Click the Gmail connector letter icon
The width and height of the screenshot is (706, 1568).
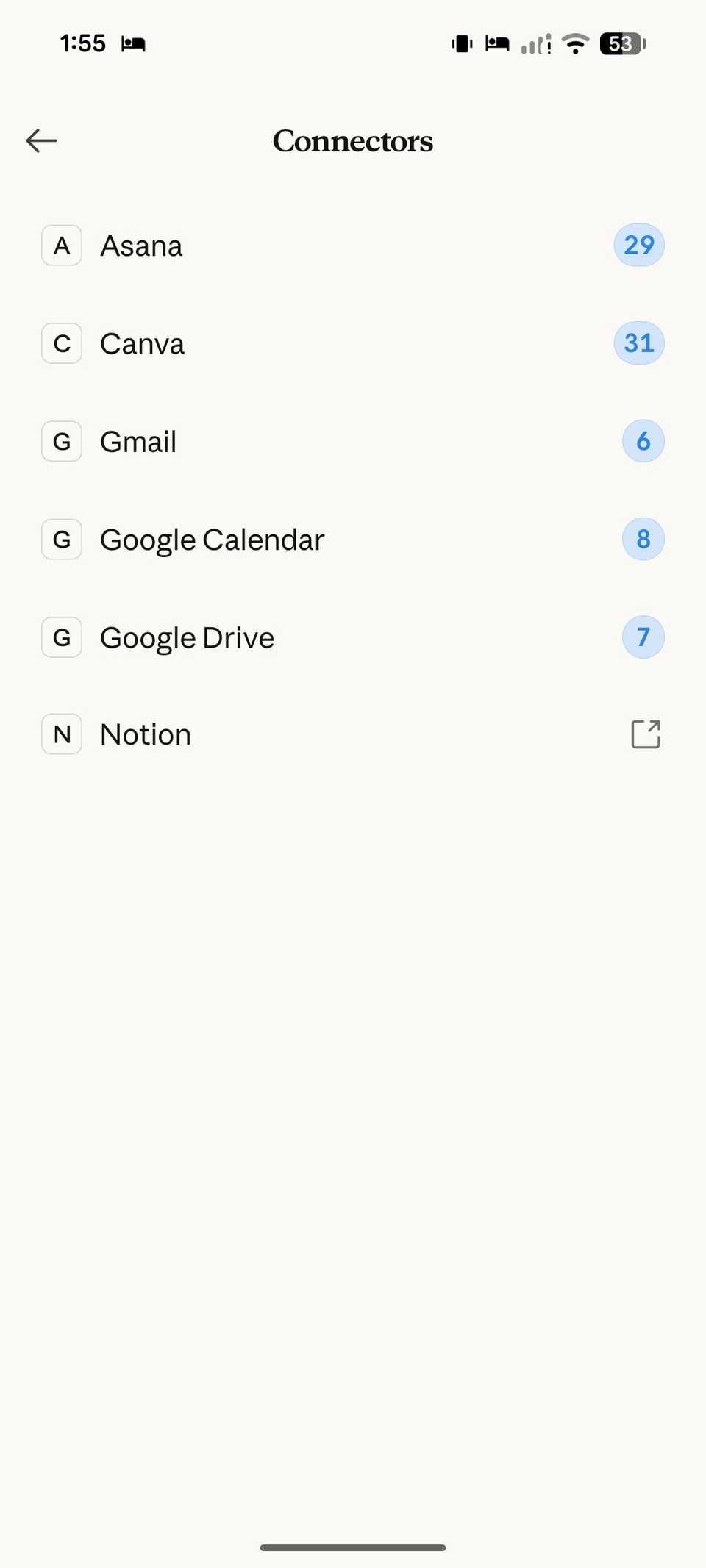pos(62,441)
